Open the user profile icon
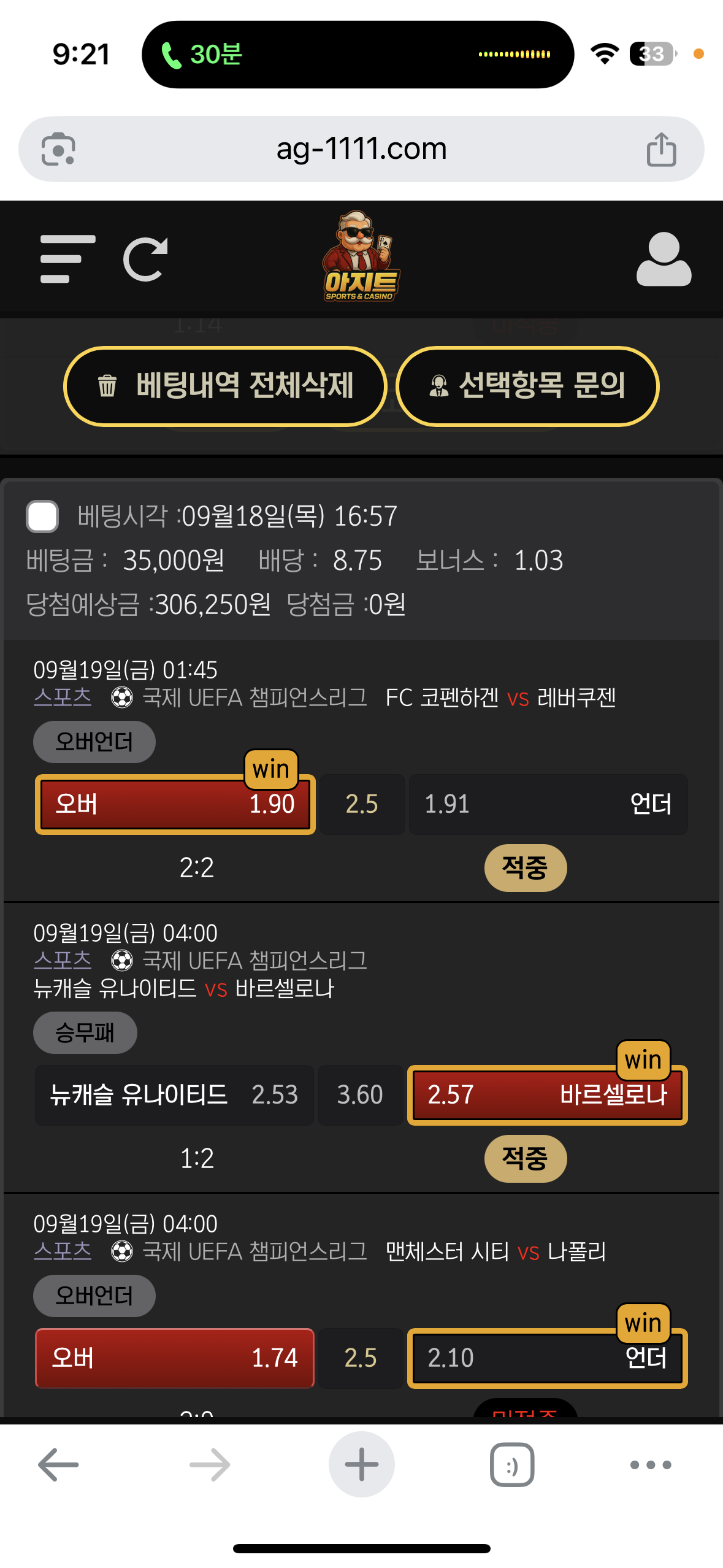The image size is (723, 1568). click(664, 259)
